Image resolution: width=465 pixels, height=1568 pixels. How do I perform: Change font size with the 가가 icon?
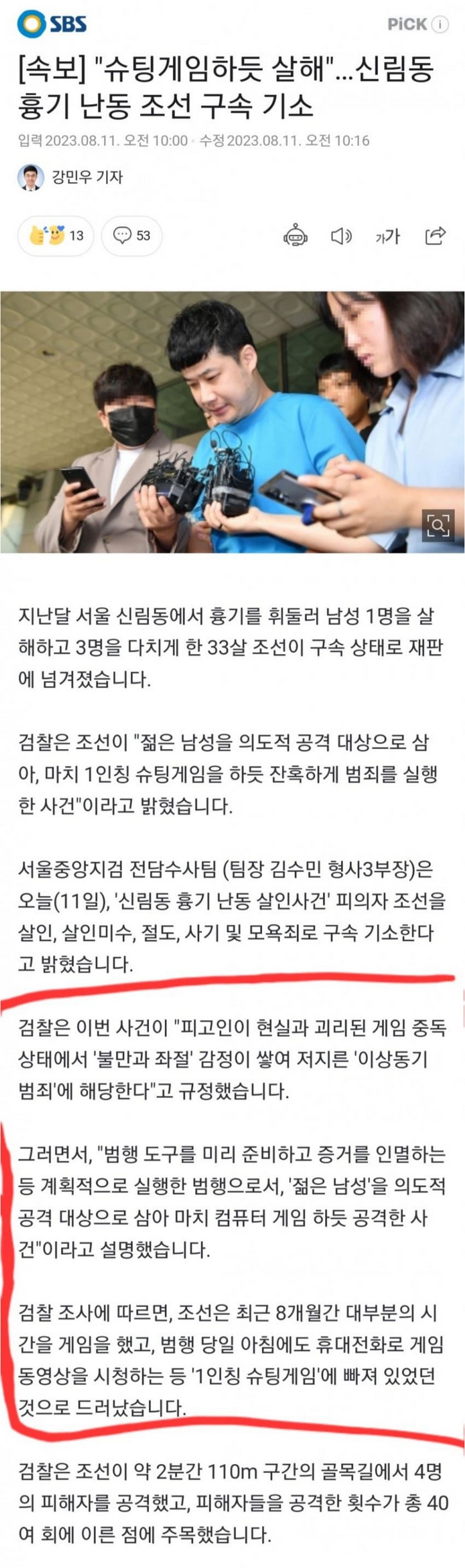387,236
